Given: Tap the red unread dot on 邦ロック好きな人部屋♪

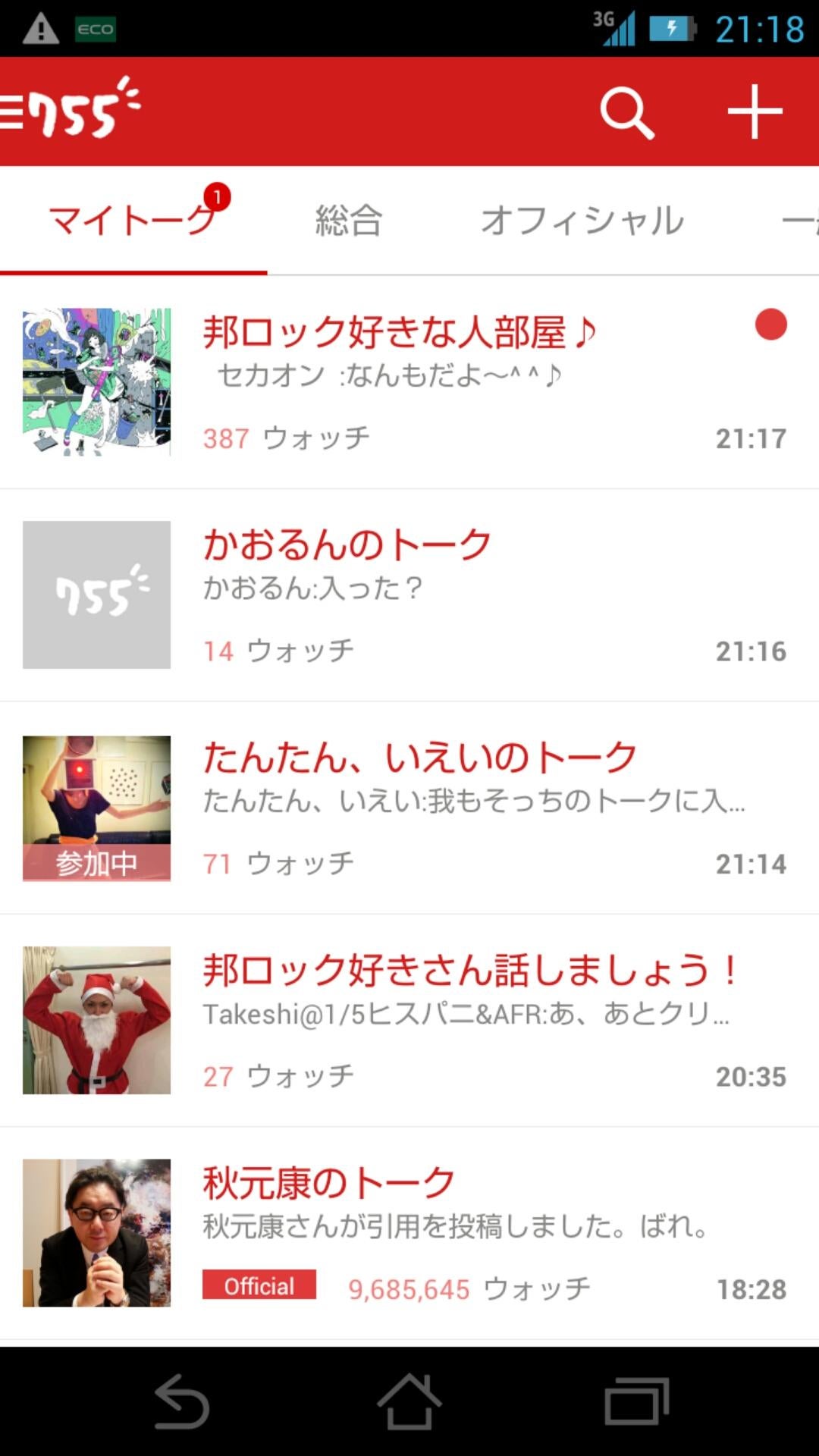Looking at the screenshot, I should [x=770, y=325].
